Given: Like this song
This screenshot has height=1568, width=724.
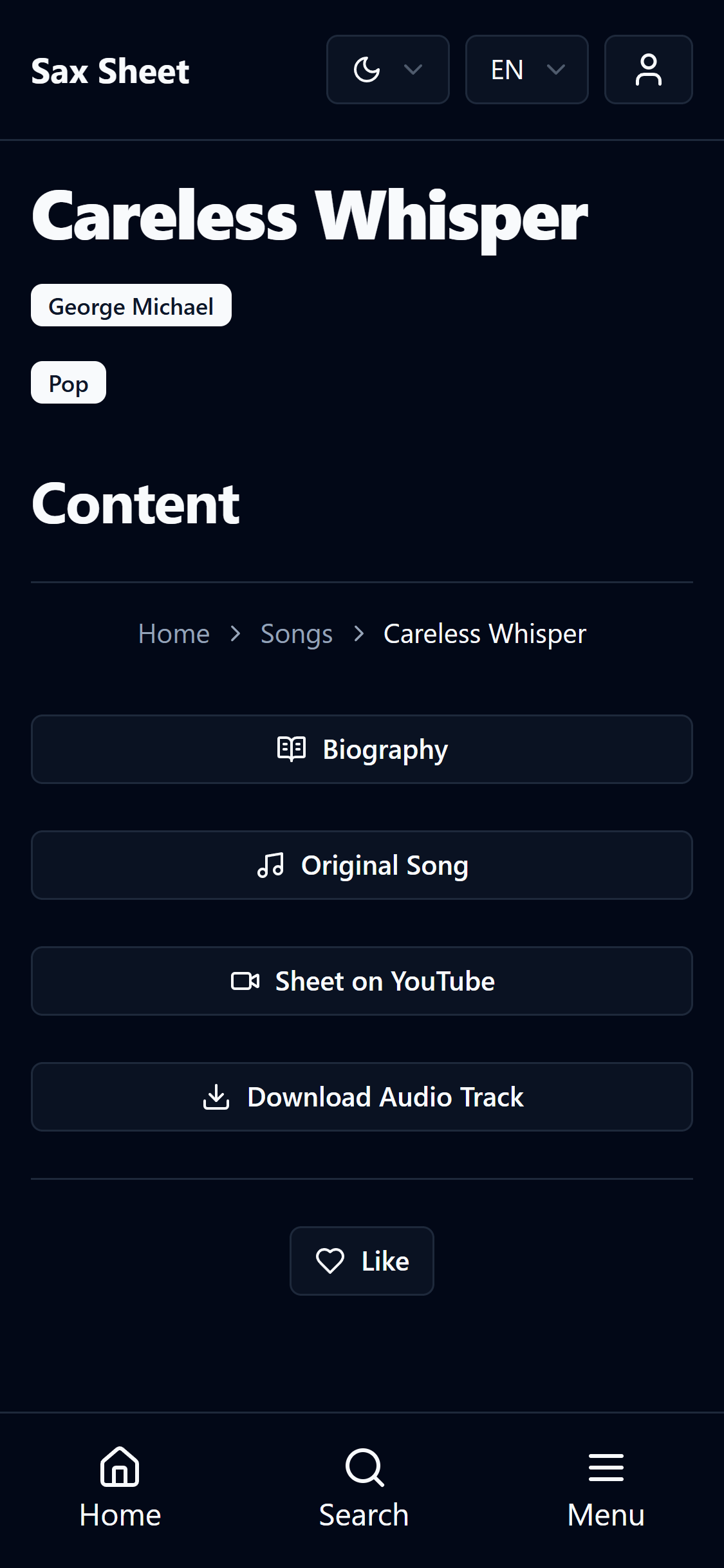Looking at the screenshot, I should point(362,1261).
